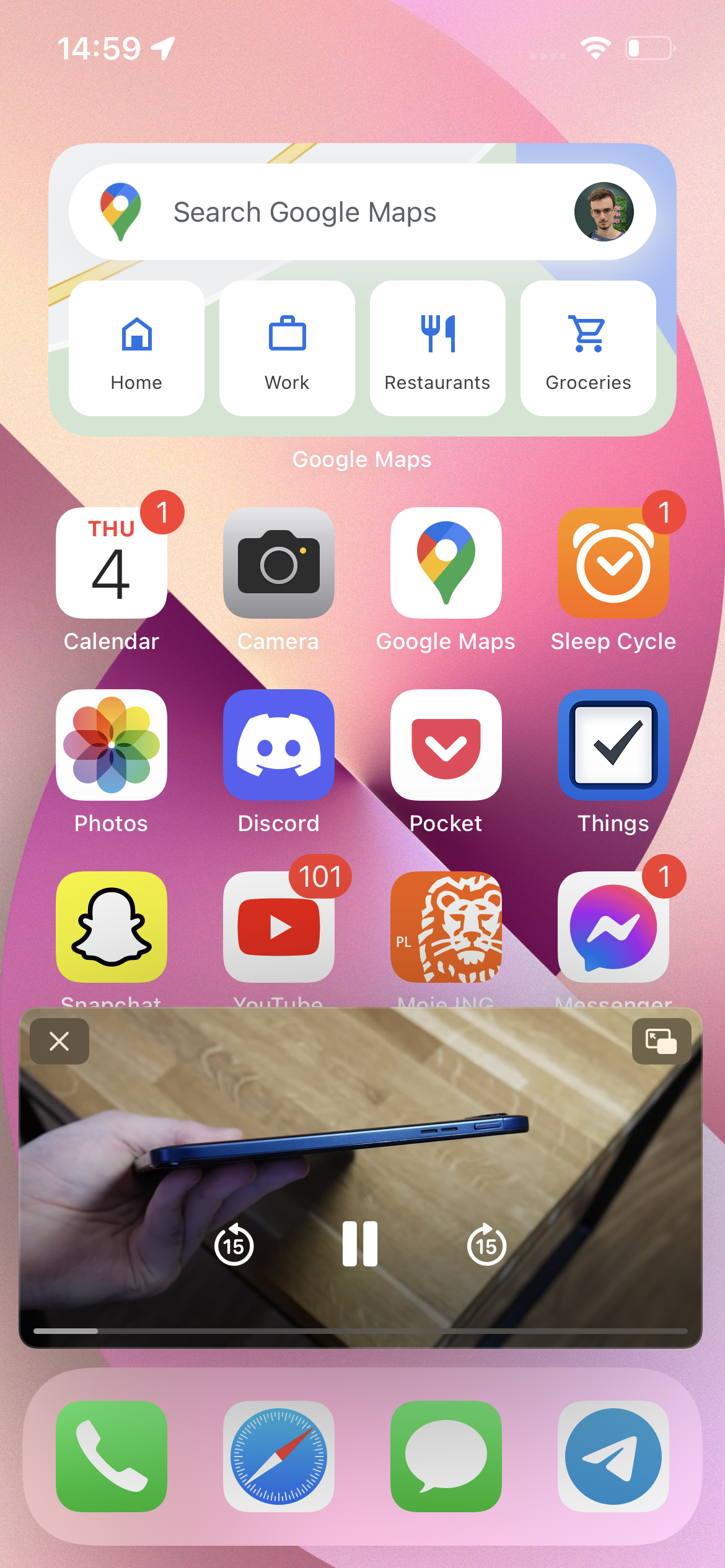This screenshot has width=725, height=1568.
Task: Select the Work shortcut in Maps widget
Action: tap(287, 348)
